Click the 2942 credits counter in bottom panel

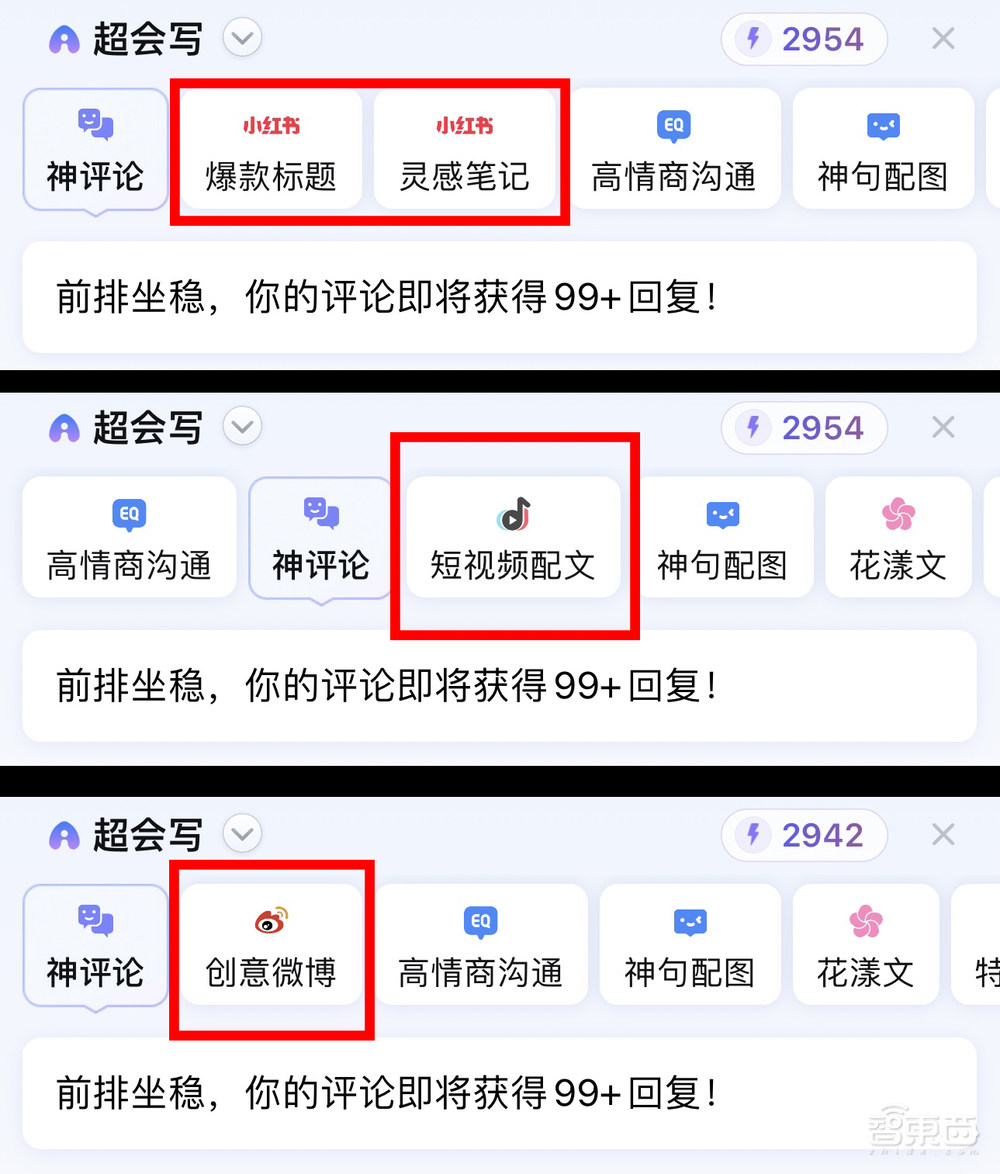click(x=804, y=835)
